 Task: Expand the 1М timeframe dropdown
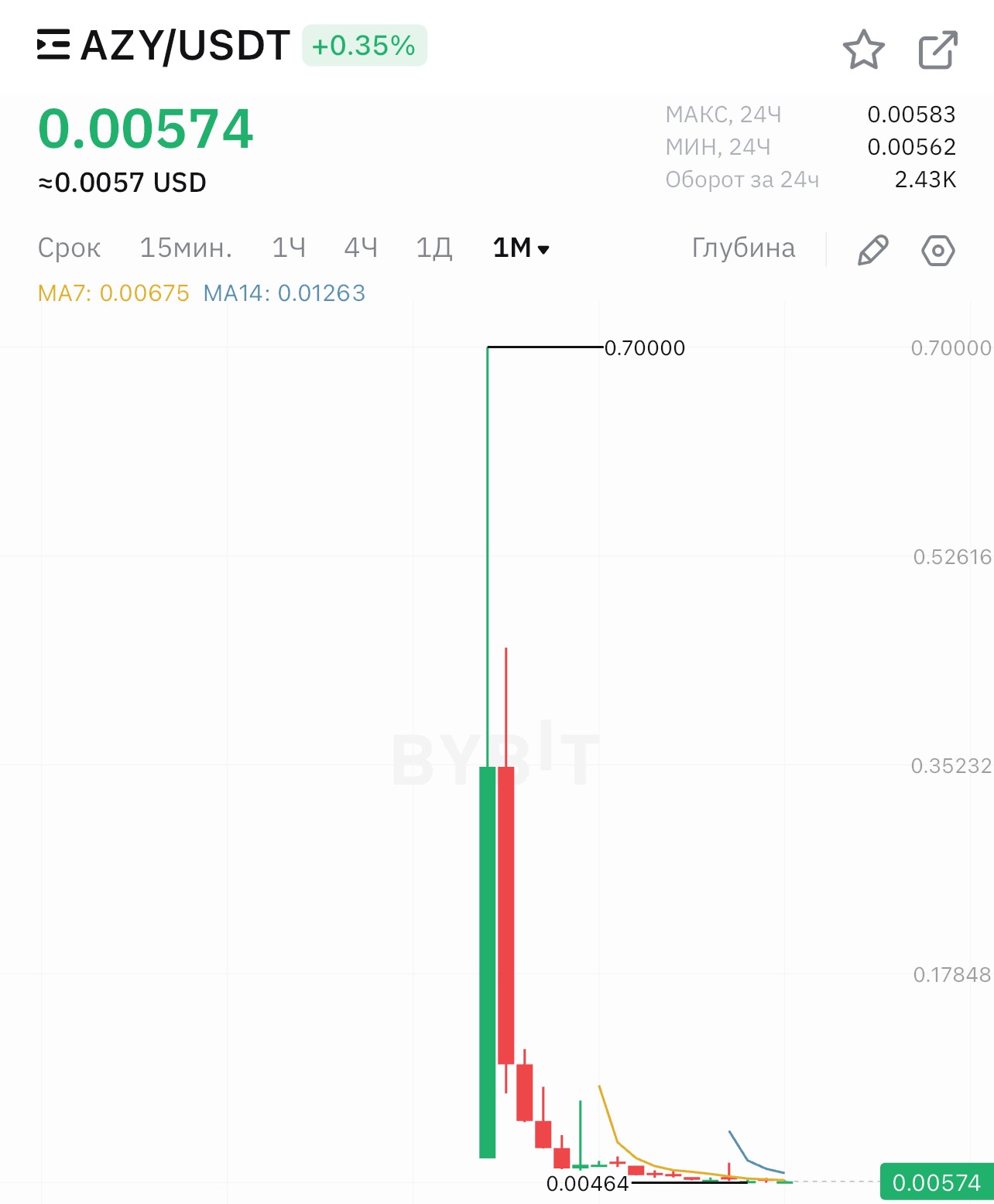coord(521,248)
